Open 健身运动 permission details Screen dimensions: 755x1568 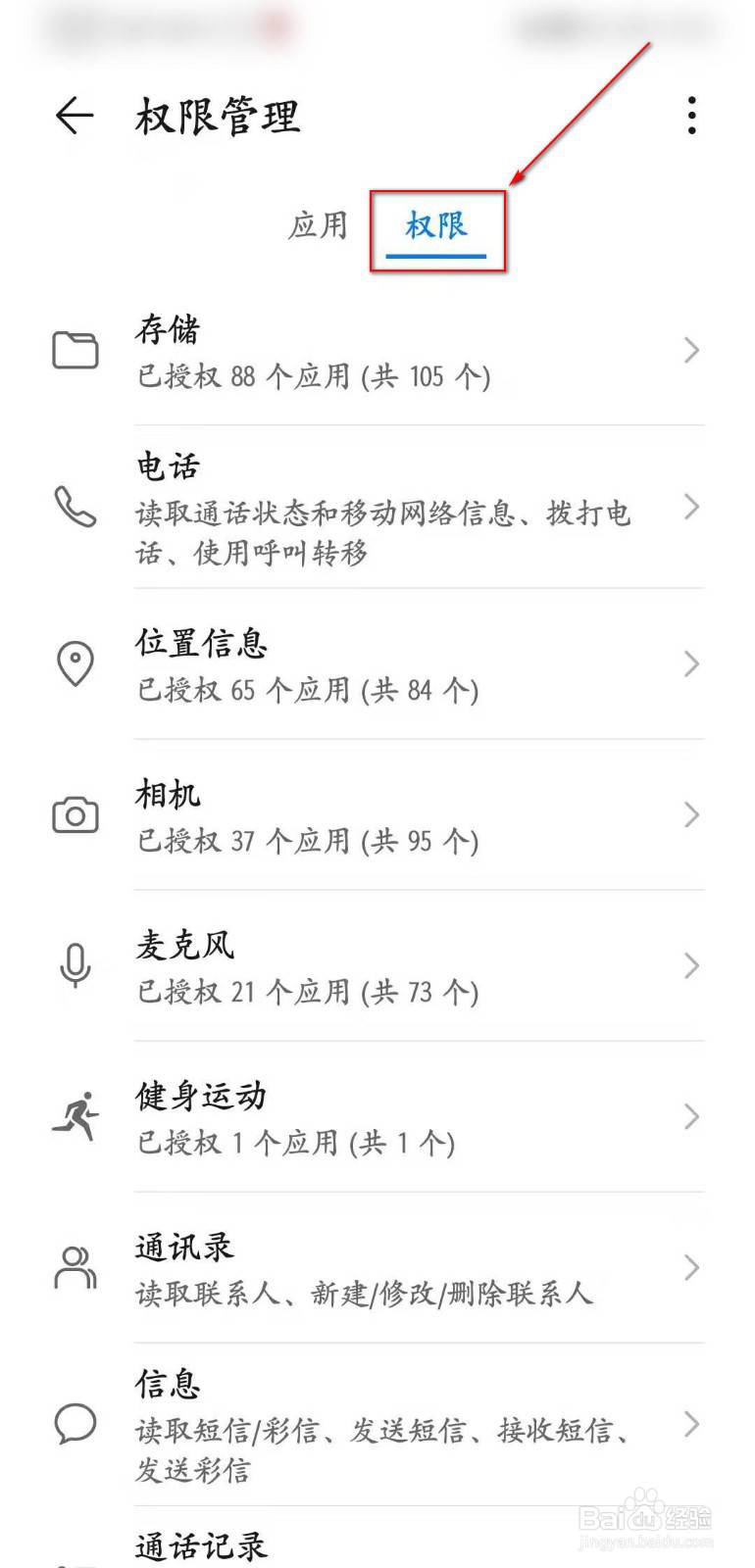point(377,1117)
